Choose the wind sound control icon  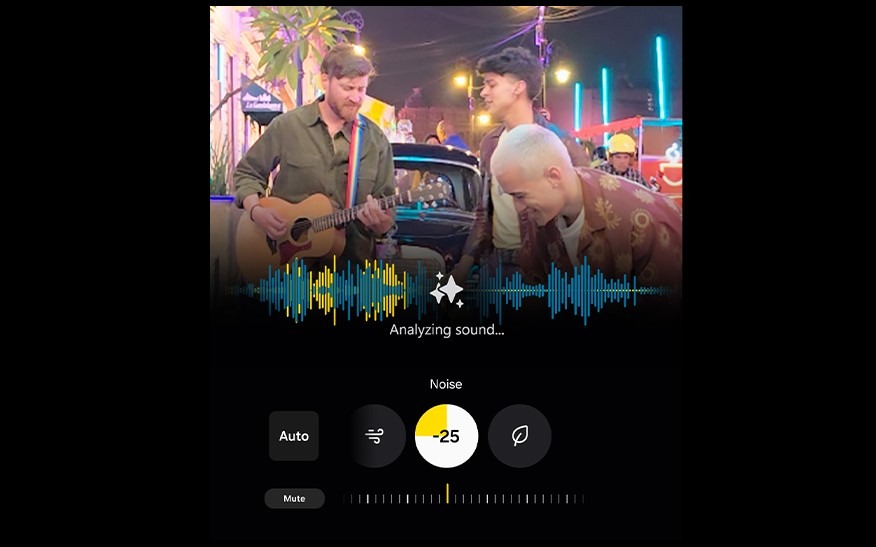[x=374, y=436]
